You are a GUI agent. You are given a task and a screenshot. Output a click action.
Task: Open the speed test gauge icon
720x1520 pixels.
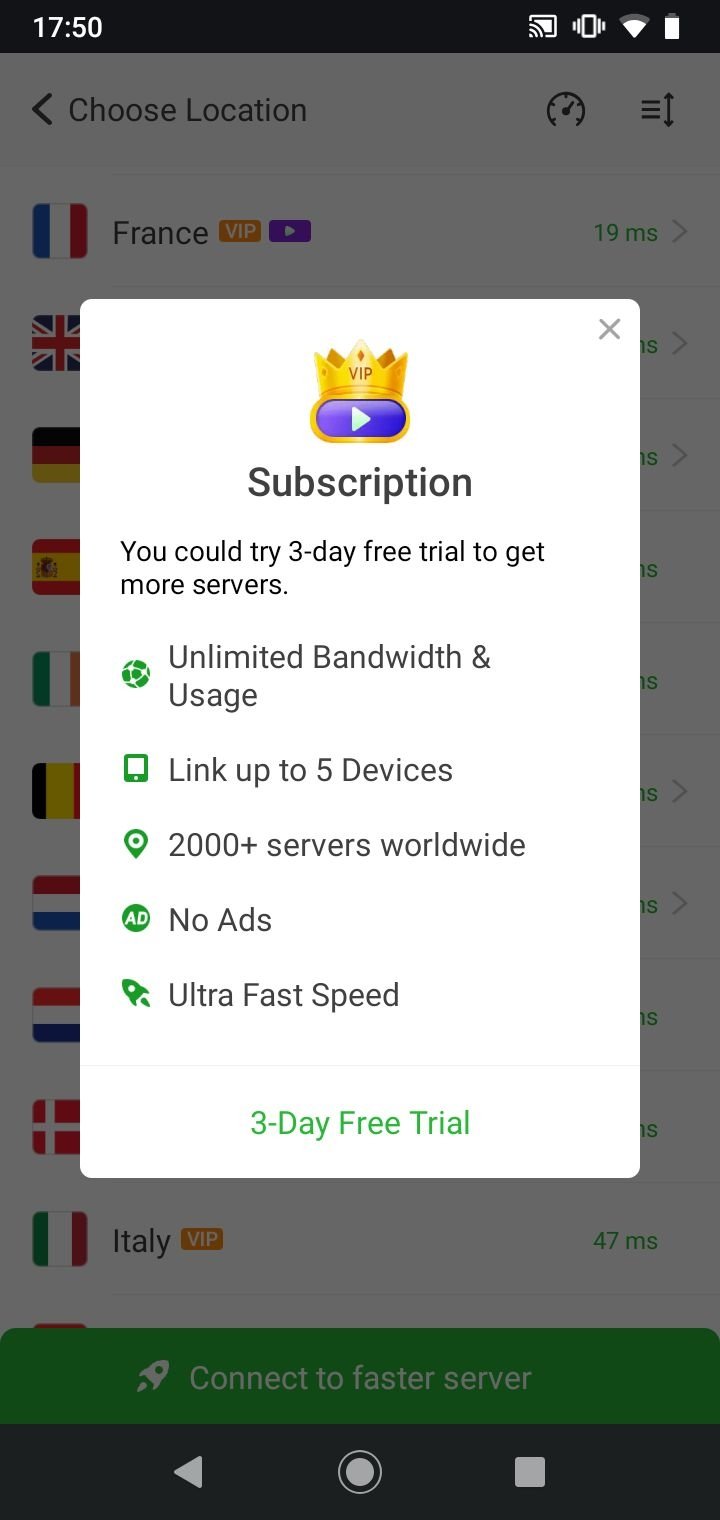[x=566, y=110]
